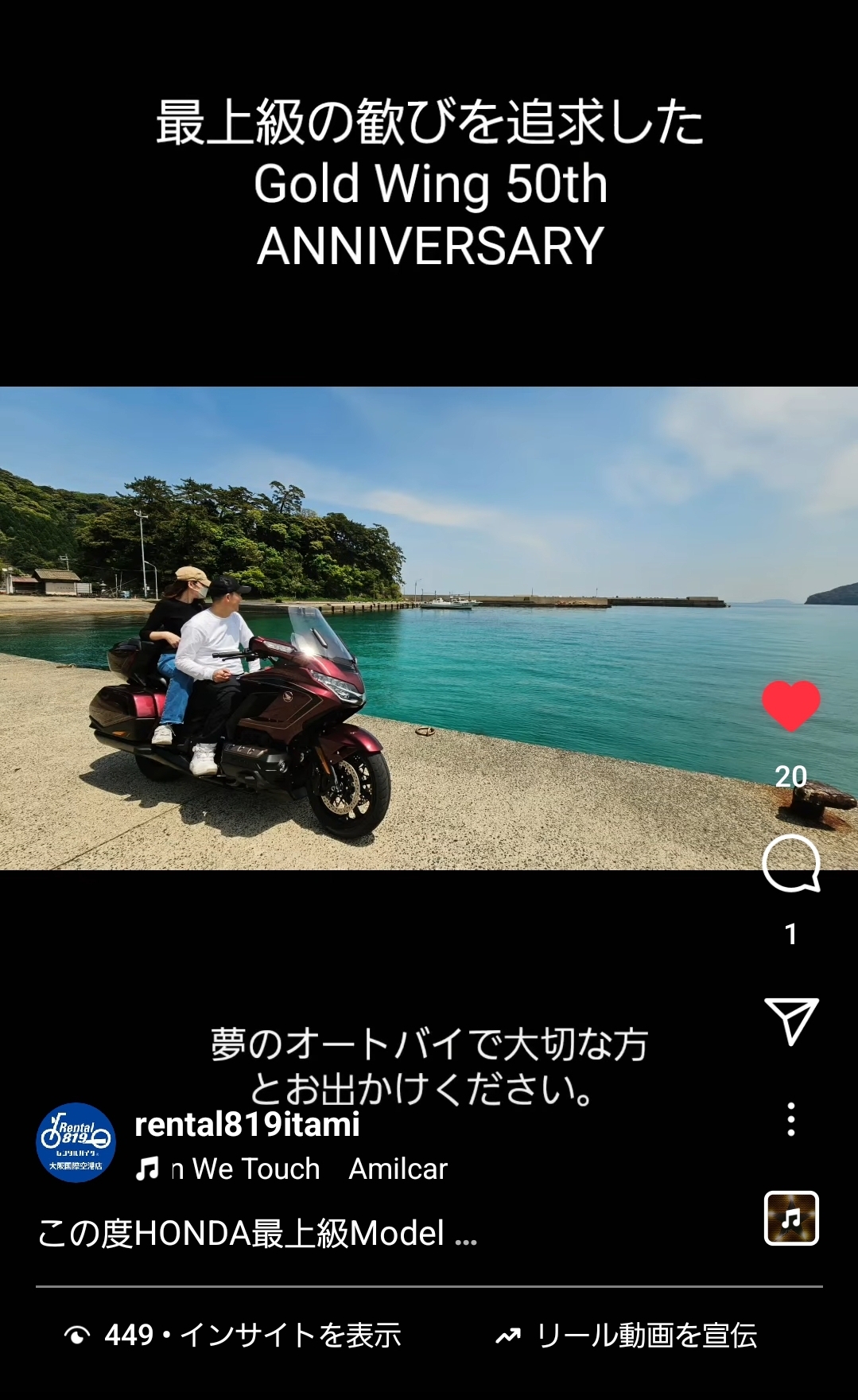
Task: Share reel with the paper plane icon
Action: [790, 1021]
